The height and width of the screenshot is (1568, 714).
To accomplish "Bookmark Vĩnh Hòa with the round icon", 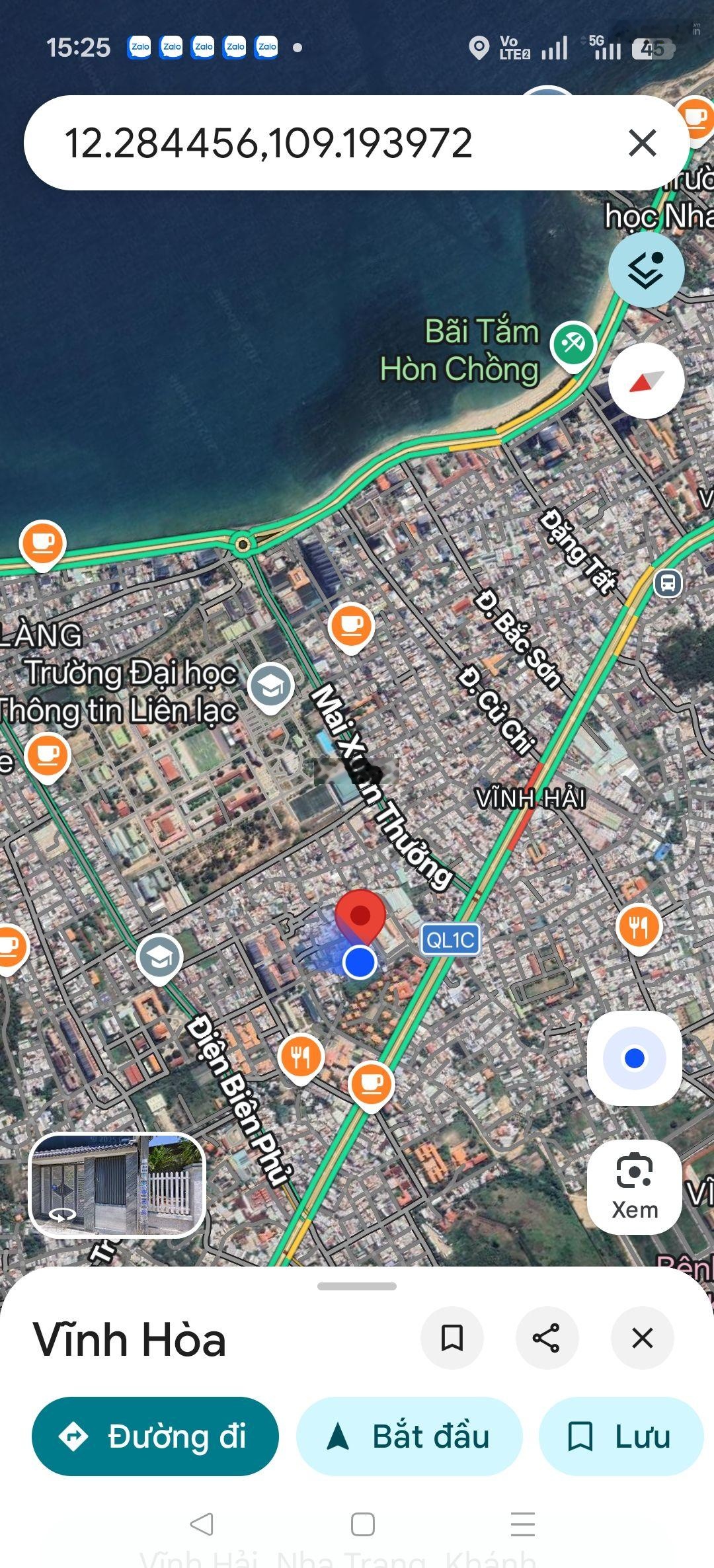I will point(452,1339).
